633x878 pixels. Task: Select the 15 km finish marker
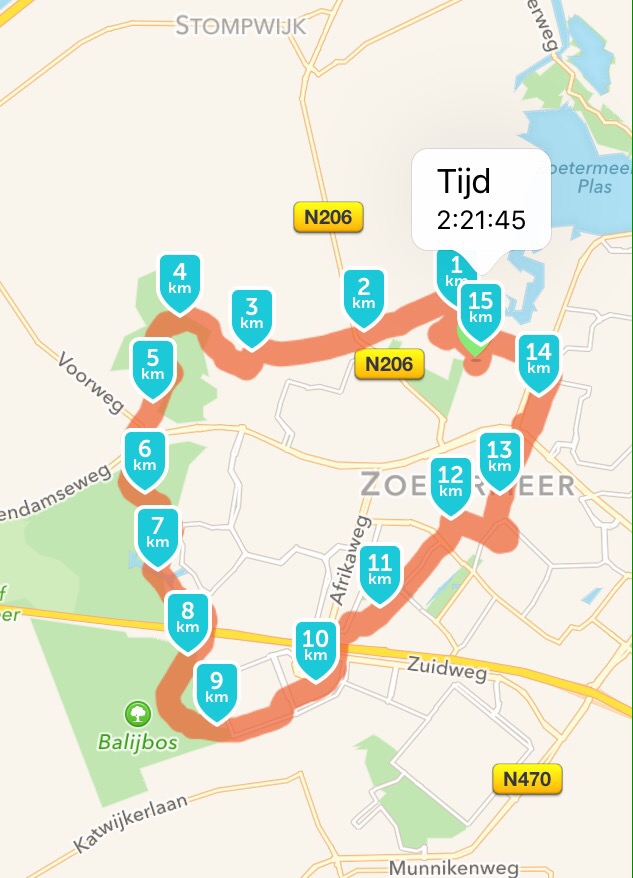(x=481, y=307)
